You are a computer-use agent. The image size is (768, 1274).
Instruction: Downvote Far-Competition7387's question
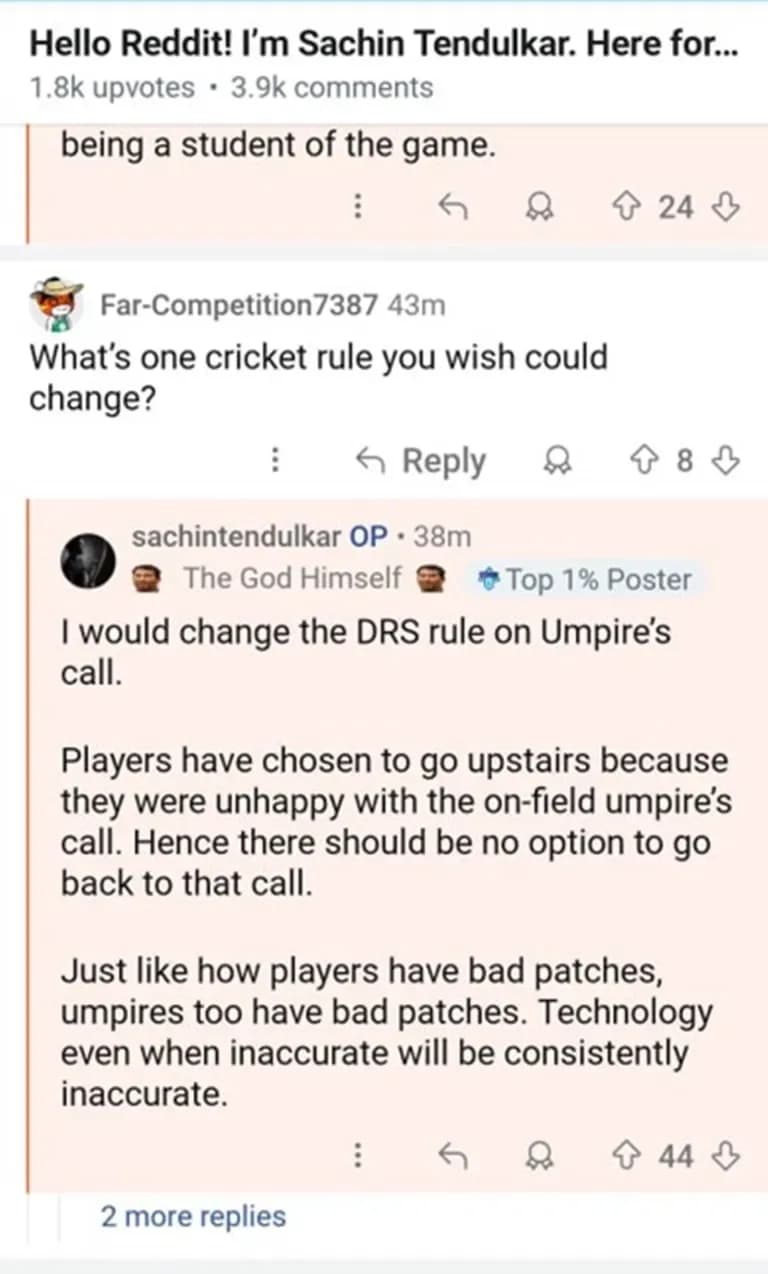pos(727,461)
